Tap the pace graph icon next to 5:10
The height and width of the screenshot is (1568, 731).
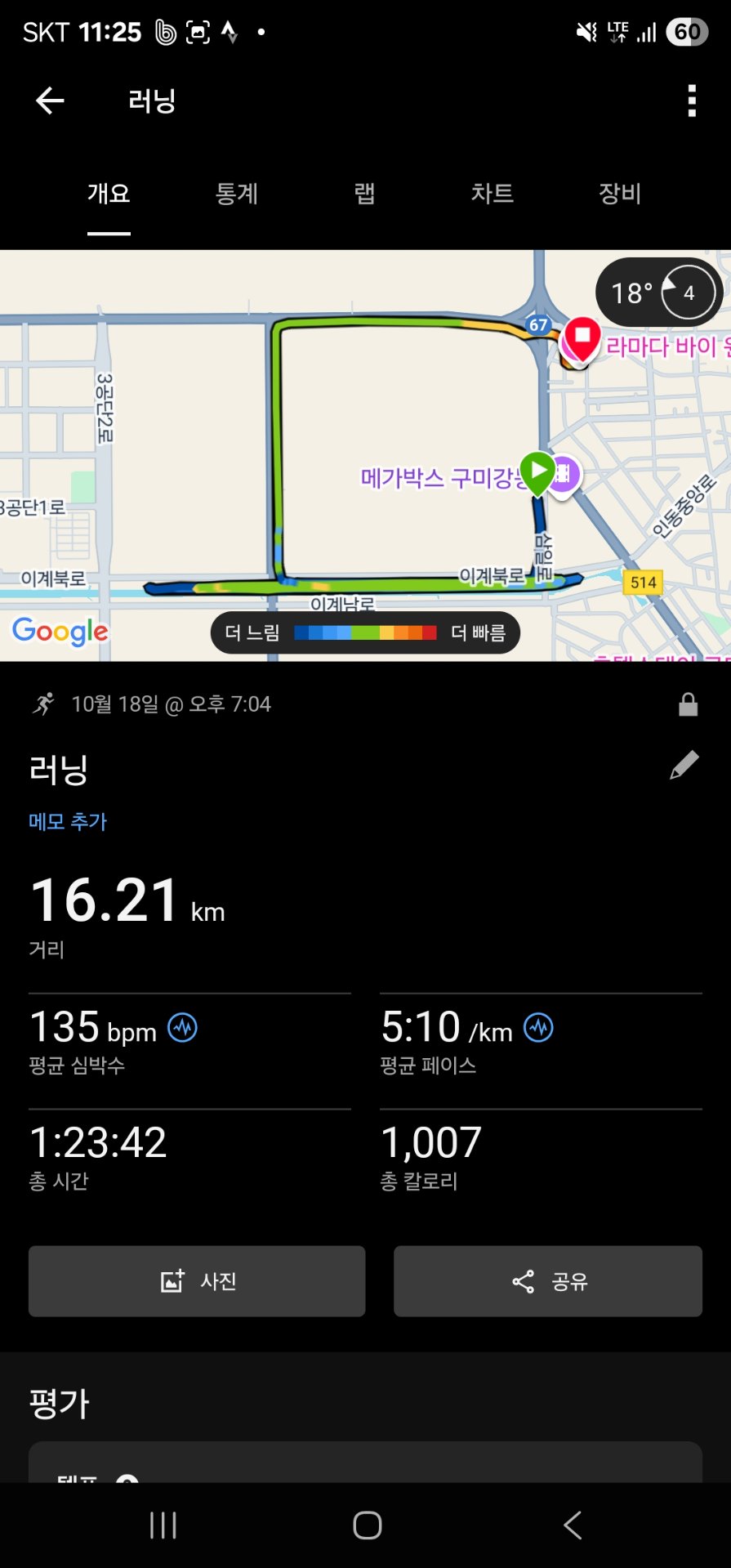pyautogui.click(x=539, y=1028)
